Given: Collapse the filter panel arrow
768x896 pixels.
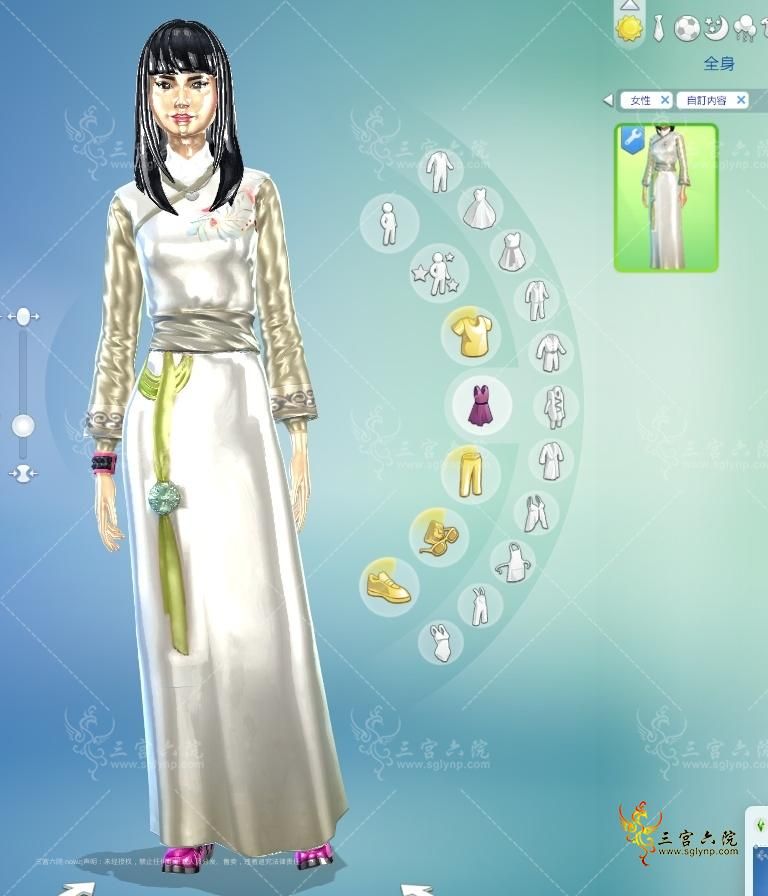Looking at the screenshot, I should pos(607,100).
